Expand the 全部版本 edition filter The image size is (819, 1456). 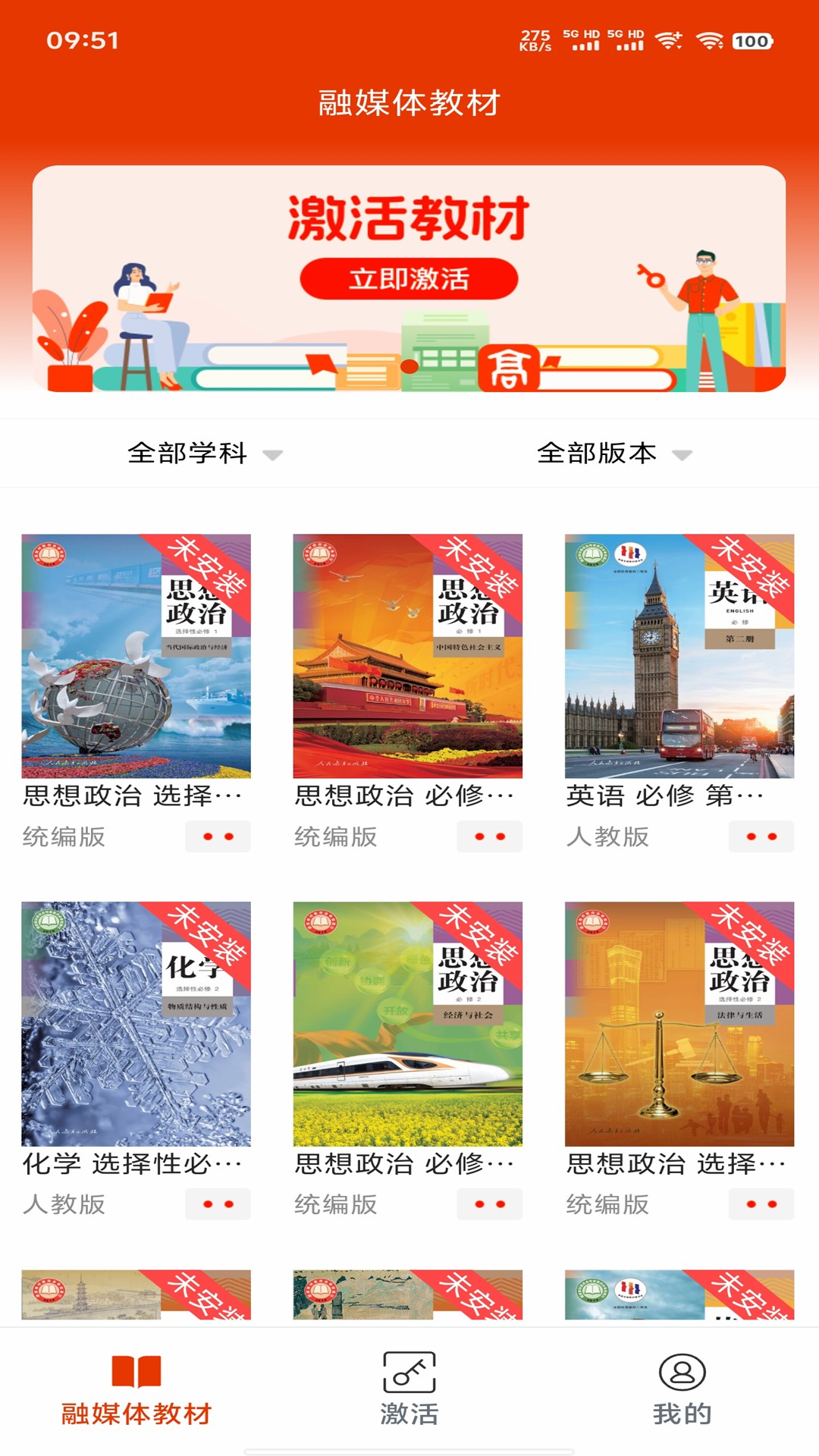(613, 453)
